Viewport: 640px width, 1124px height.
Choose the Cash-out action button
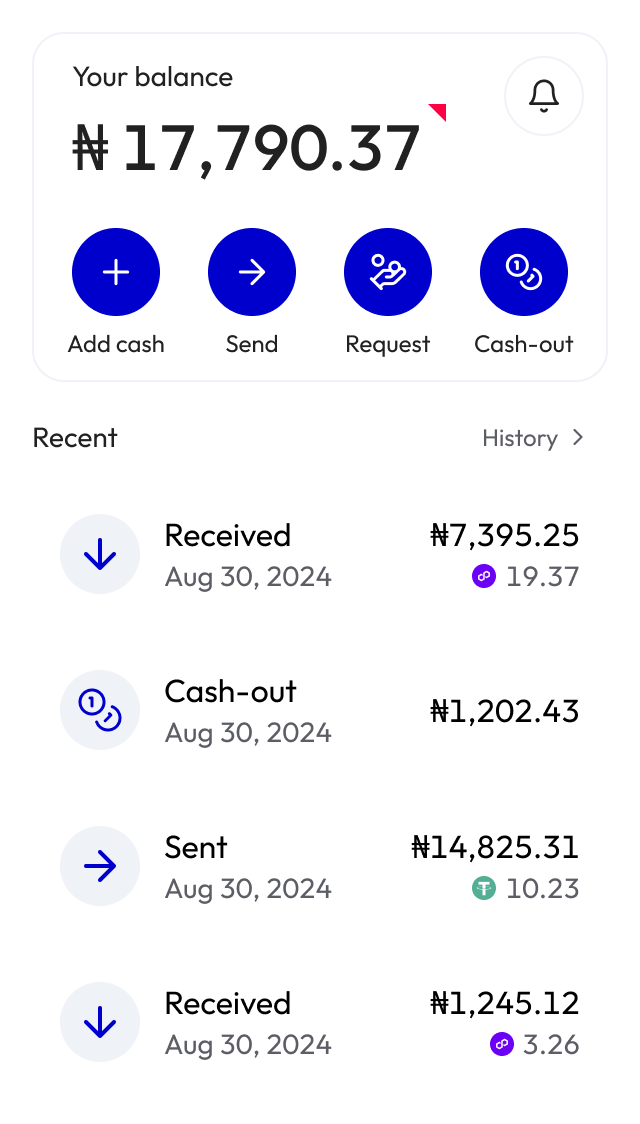pos(524,272)
